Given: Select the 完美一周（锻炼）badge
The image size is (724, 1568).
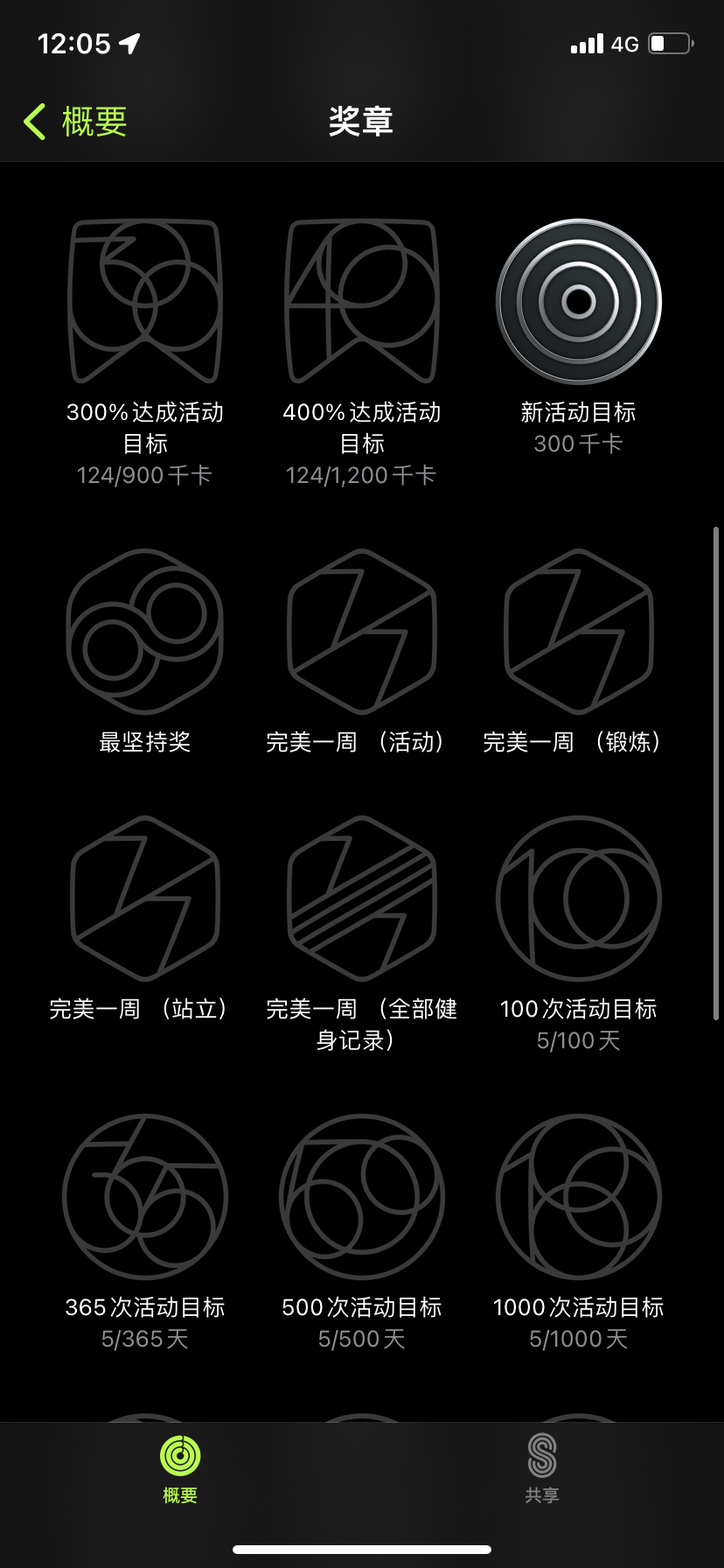Looking at the screenshot, I should [x=579, y=632].
